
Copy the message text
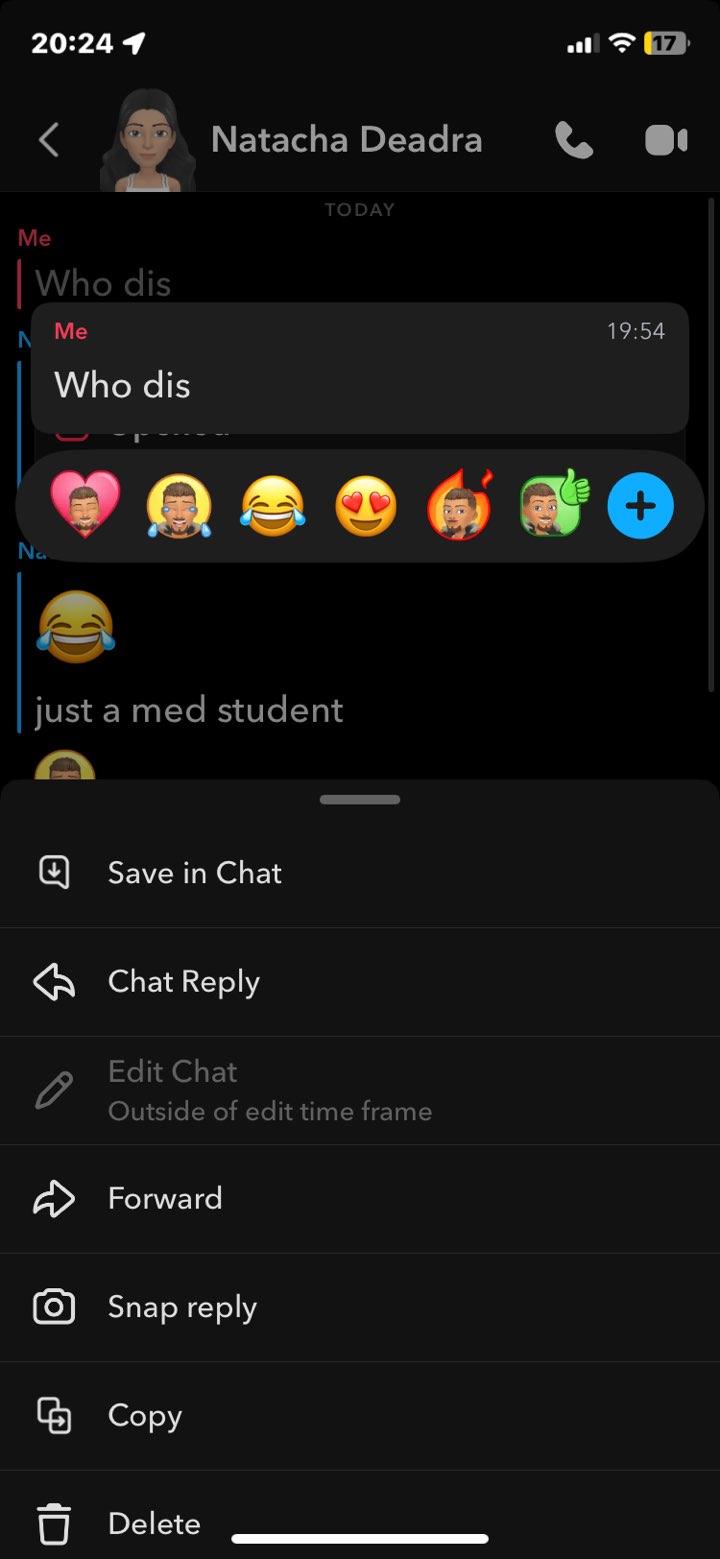(145, 1416)
